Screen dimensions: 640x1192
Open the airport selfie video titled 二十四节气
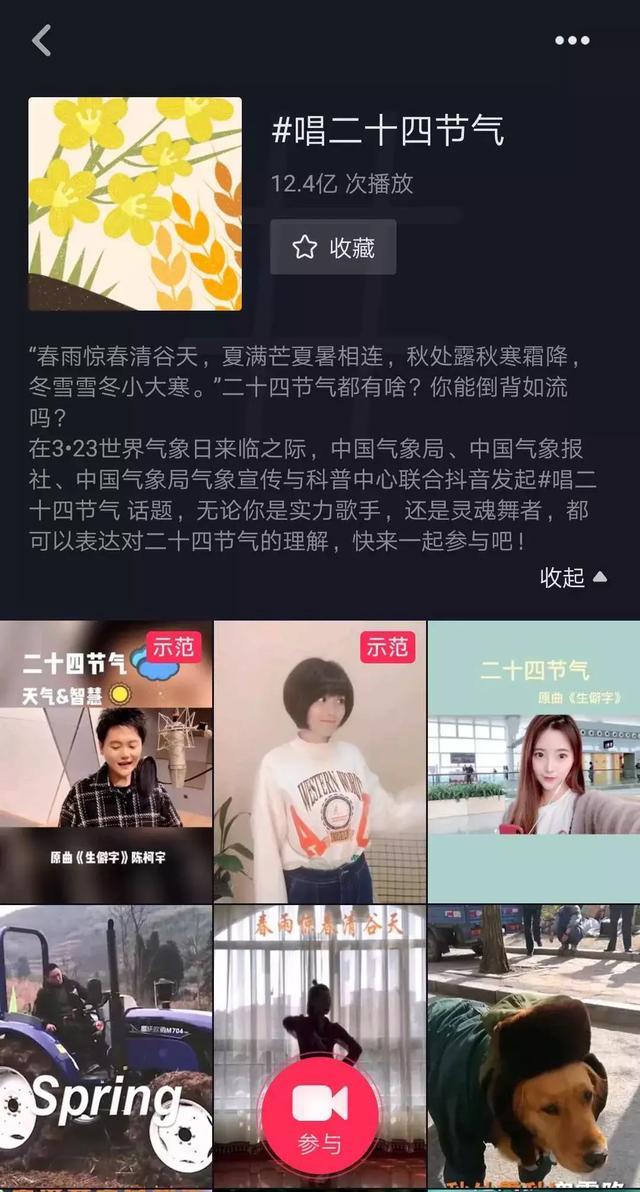pyautogui.click(x=534, y=762)
